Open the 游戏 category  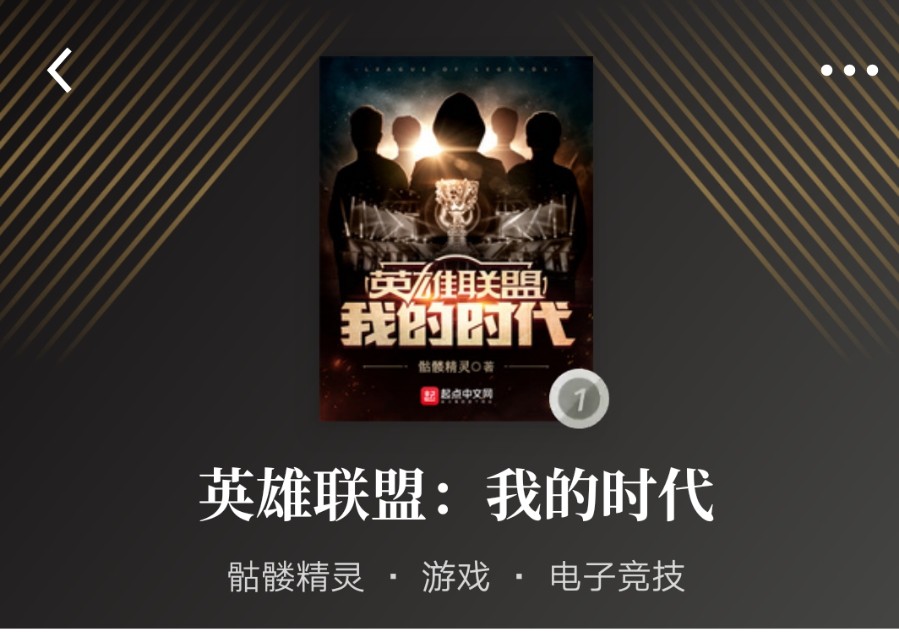click(456, 577)
